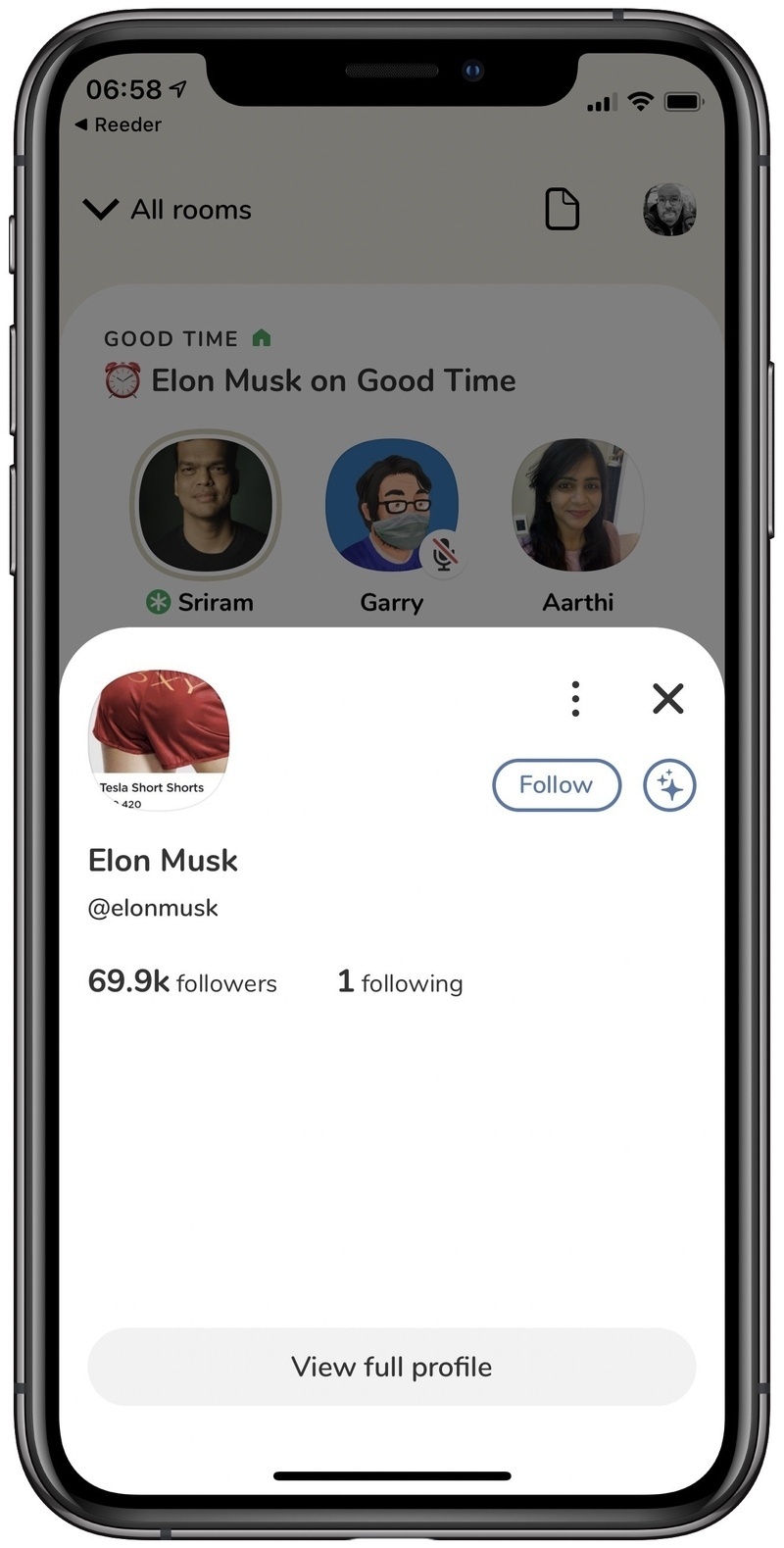Show who Elon Musk is following

click(x=400, y=982)
